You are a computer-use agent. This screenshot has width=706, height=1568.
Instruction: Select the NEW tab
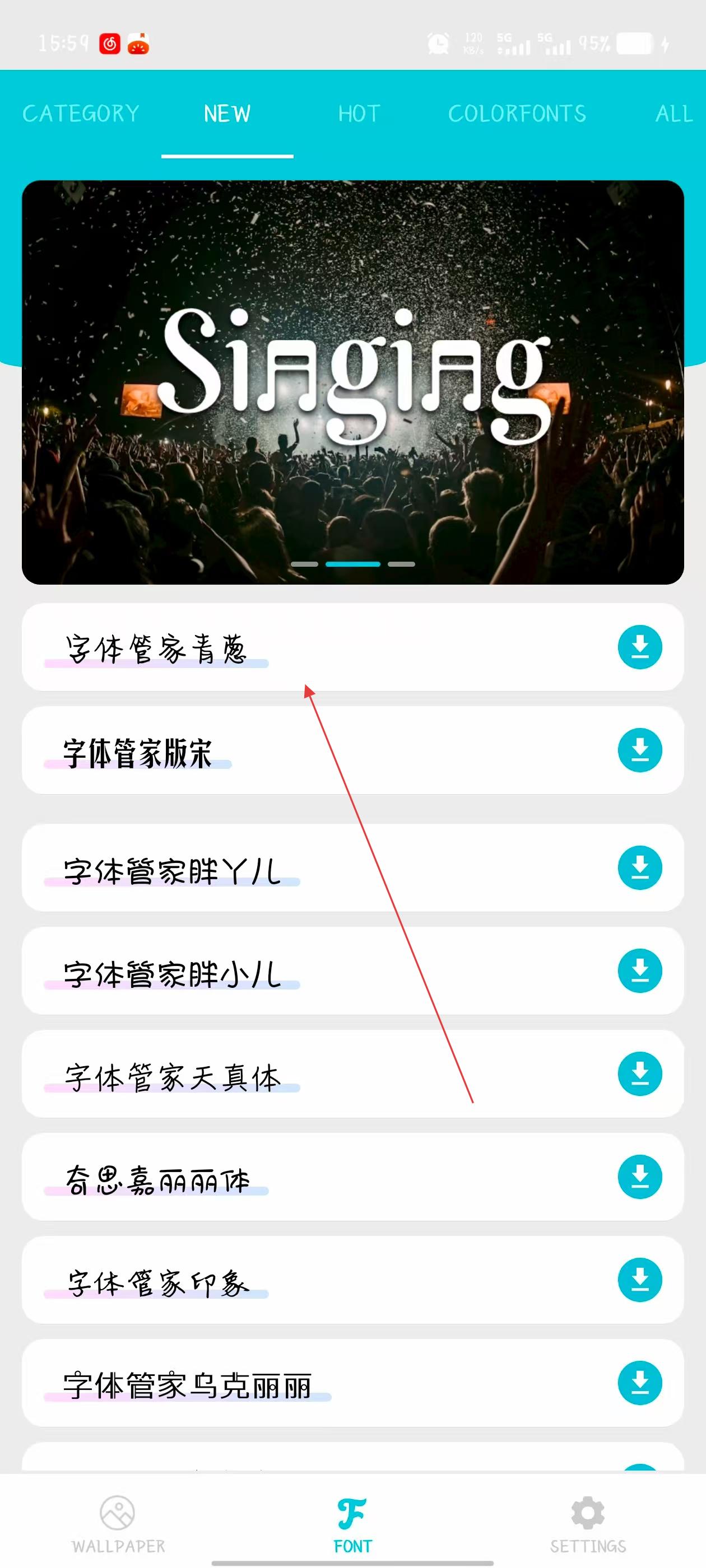coord(227,114)
